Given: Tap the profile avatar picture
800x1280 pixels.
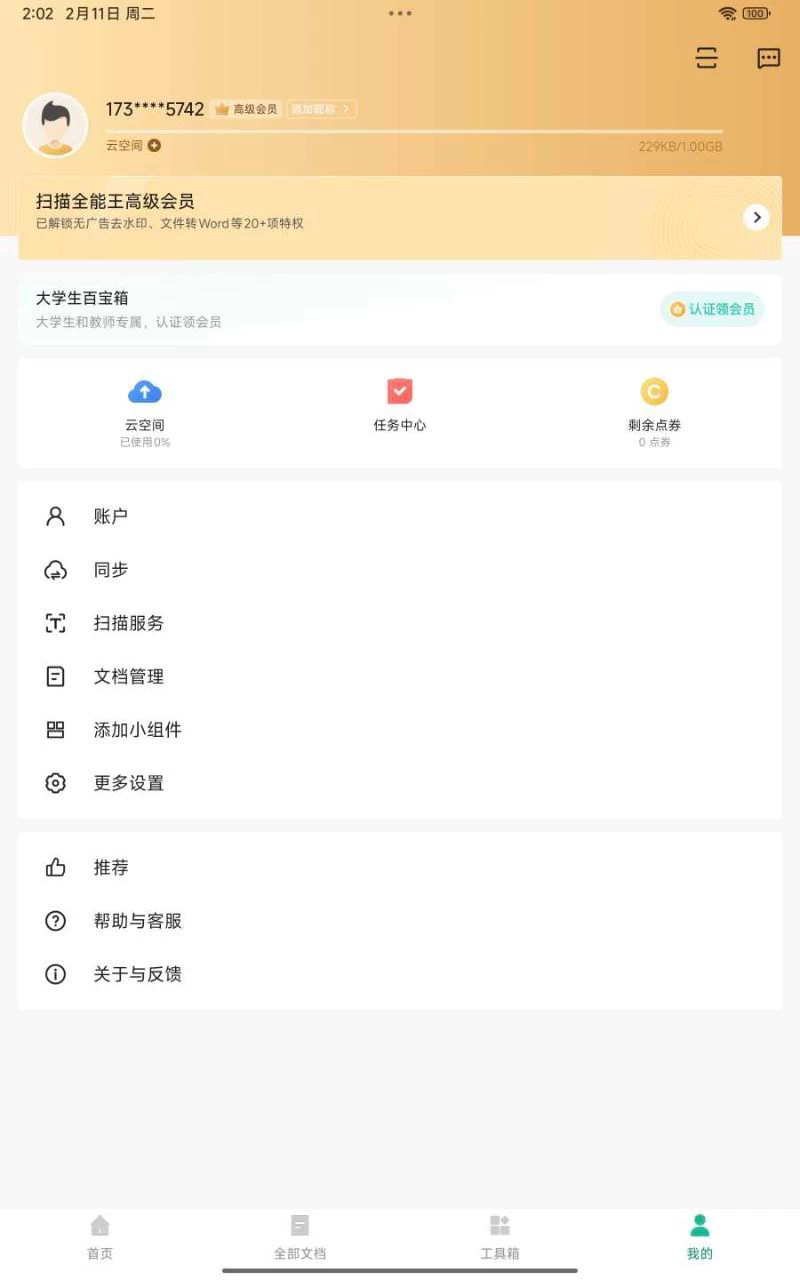Looking at the screenshot, I should pyautogui.click(x=54, y=124).
